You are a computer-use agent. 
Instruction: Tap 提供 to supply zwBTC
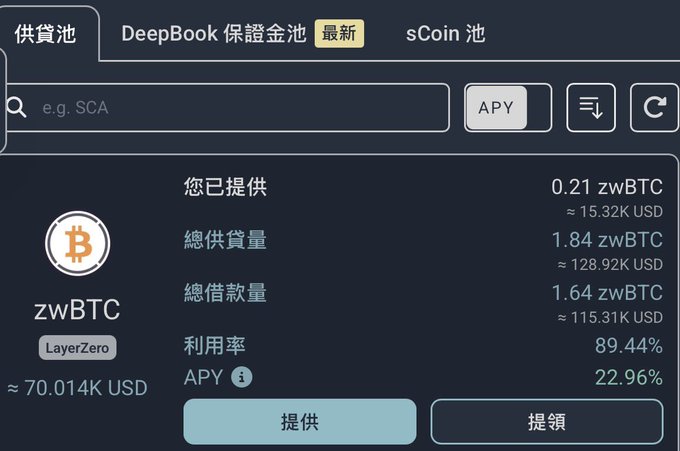point(299,421)
